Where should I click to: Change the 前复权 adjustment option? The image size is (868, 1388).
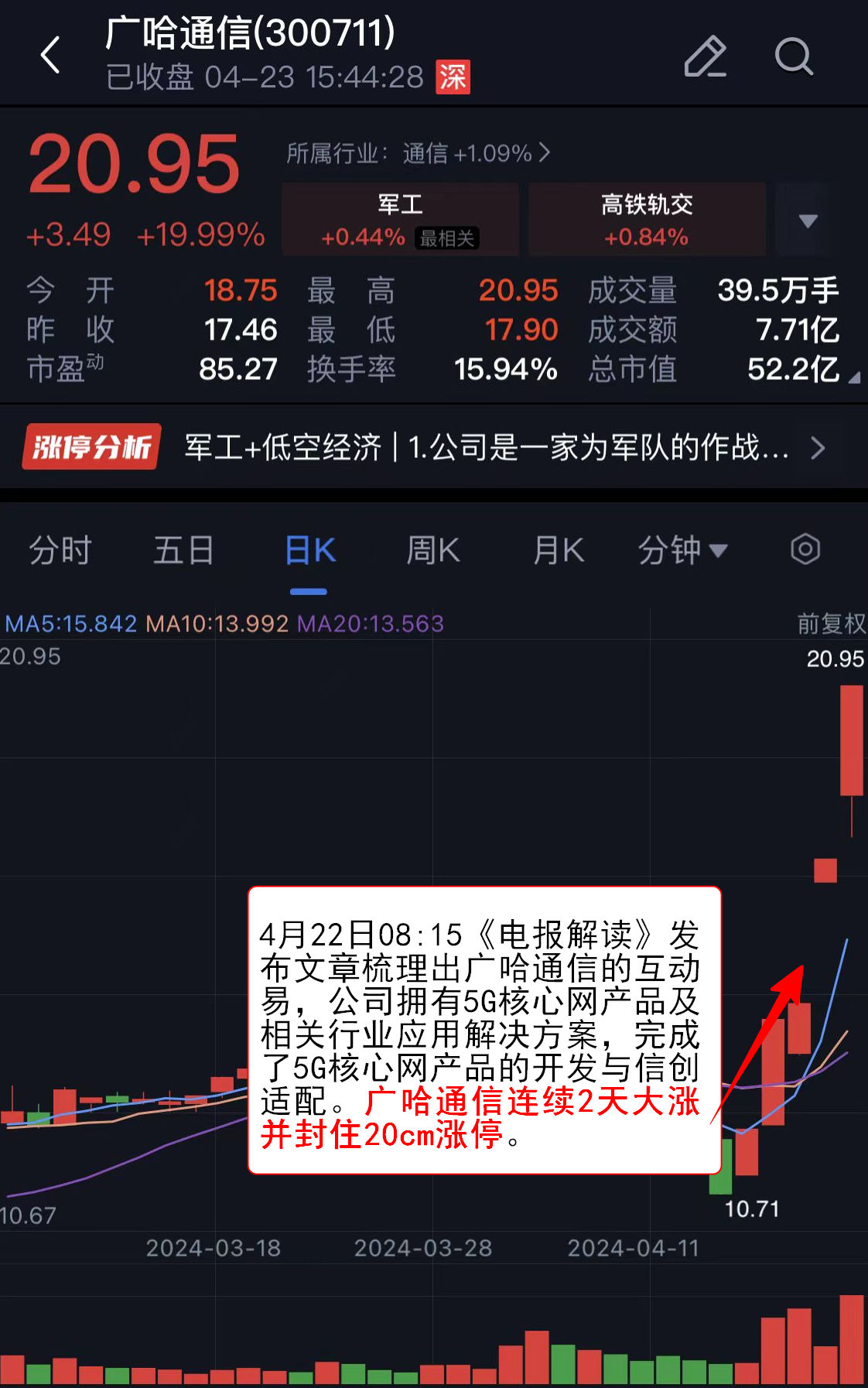pyautogui.click(x=831, y=624)
